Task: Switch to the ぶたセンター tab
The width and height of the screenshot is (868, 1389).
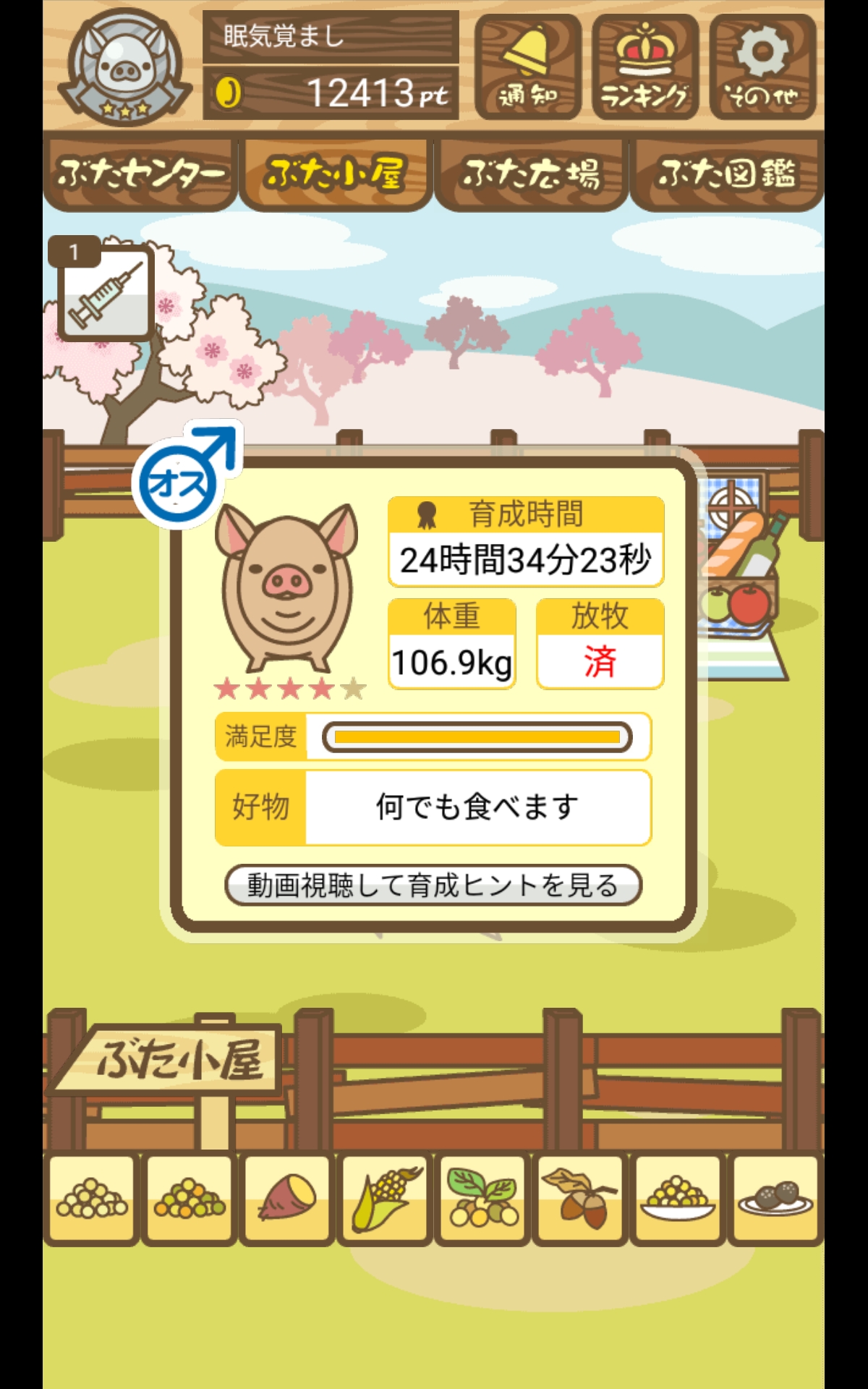Action: click(x=140, y=174)
